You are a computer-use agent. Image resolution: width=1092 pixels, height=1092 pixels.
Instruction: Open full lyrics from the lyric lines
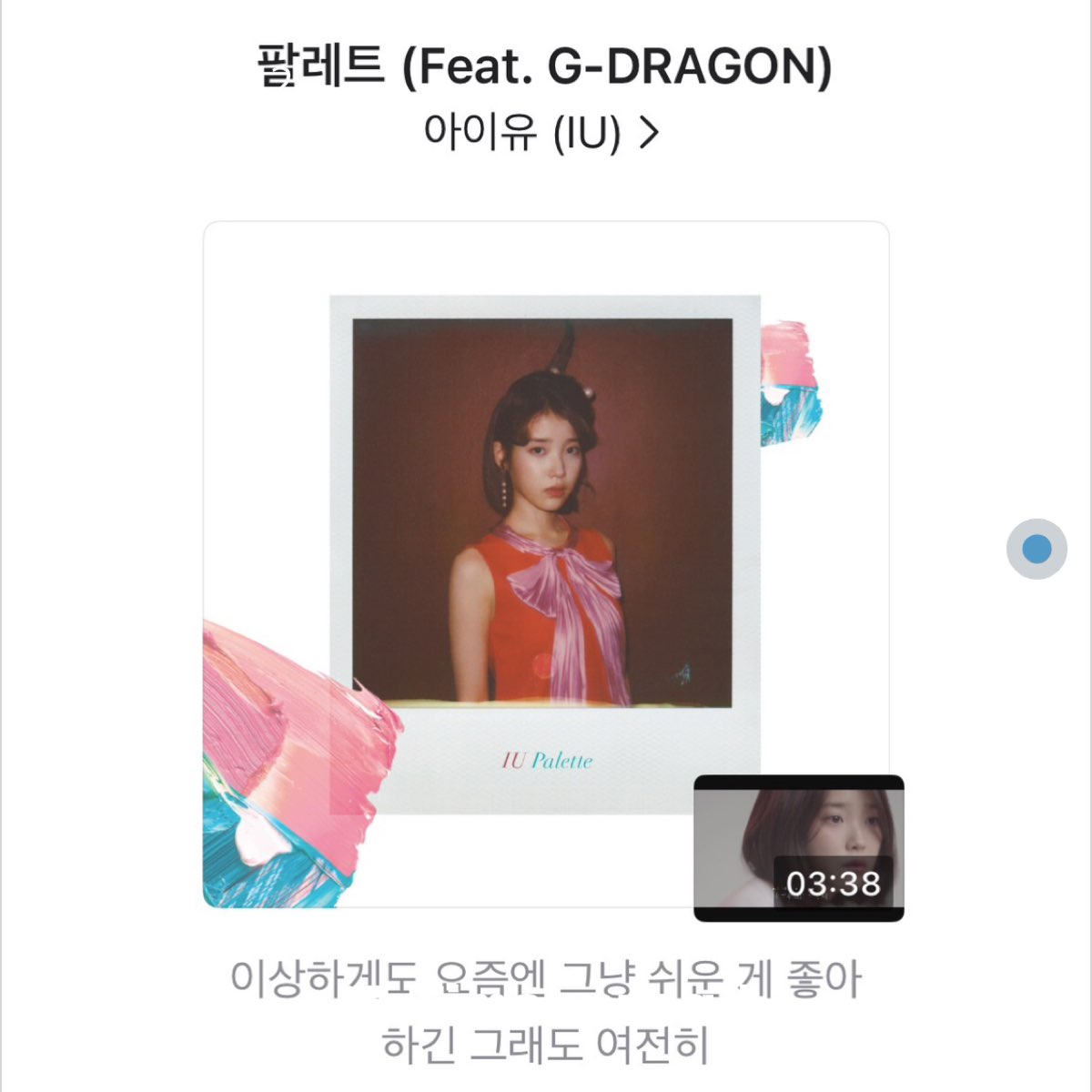545,1010
